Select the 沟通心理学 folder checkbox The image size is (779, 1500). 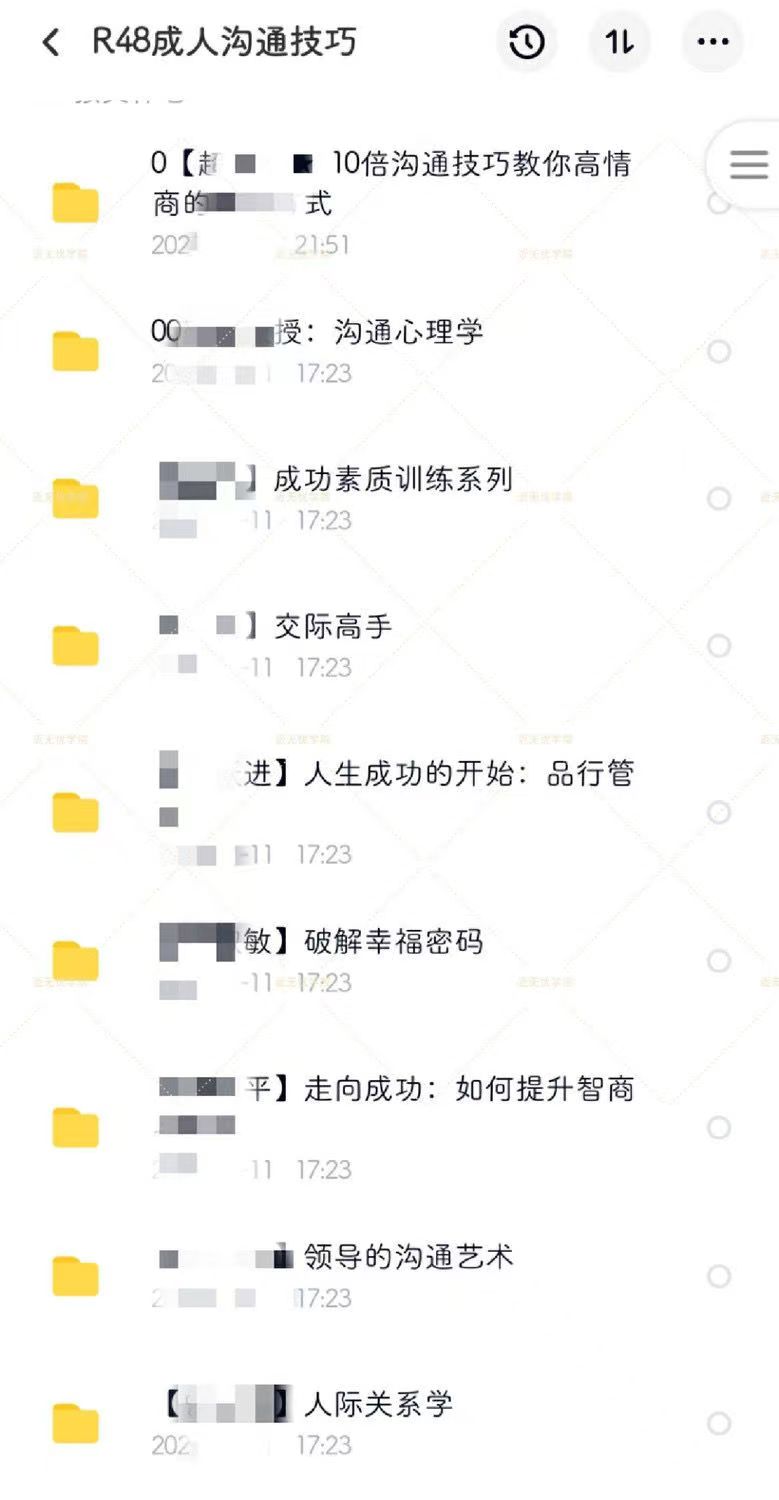(718, 352)
